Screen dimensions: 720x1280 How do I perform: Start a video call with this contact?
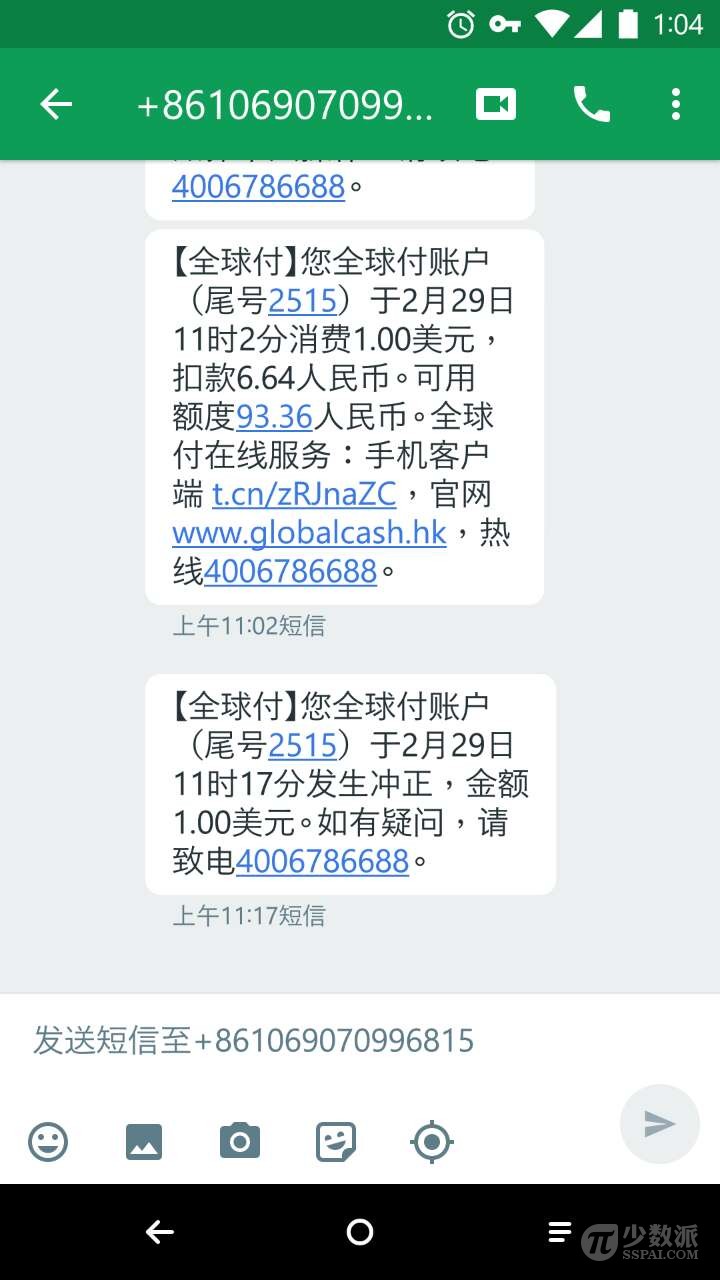pyautogui.click(x=494, y=103)
